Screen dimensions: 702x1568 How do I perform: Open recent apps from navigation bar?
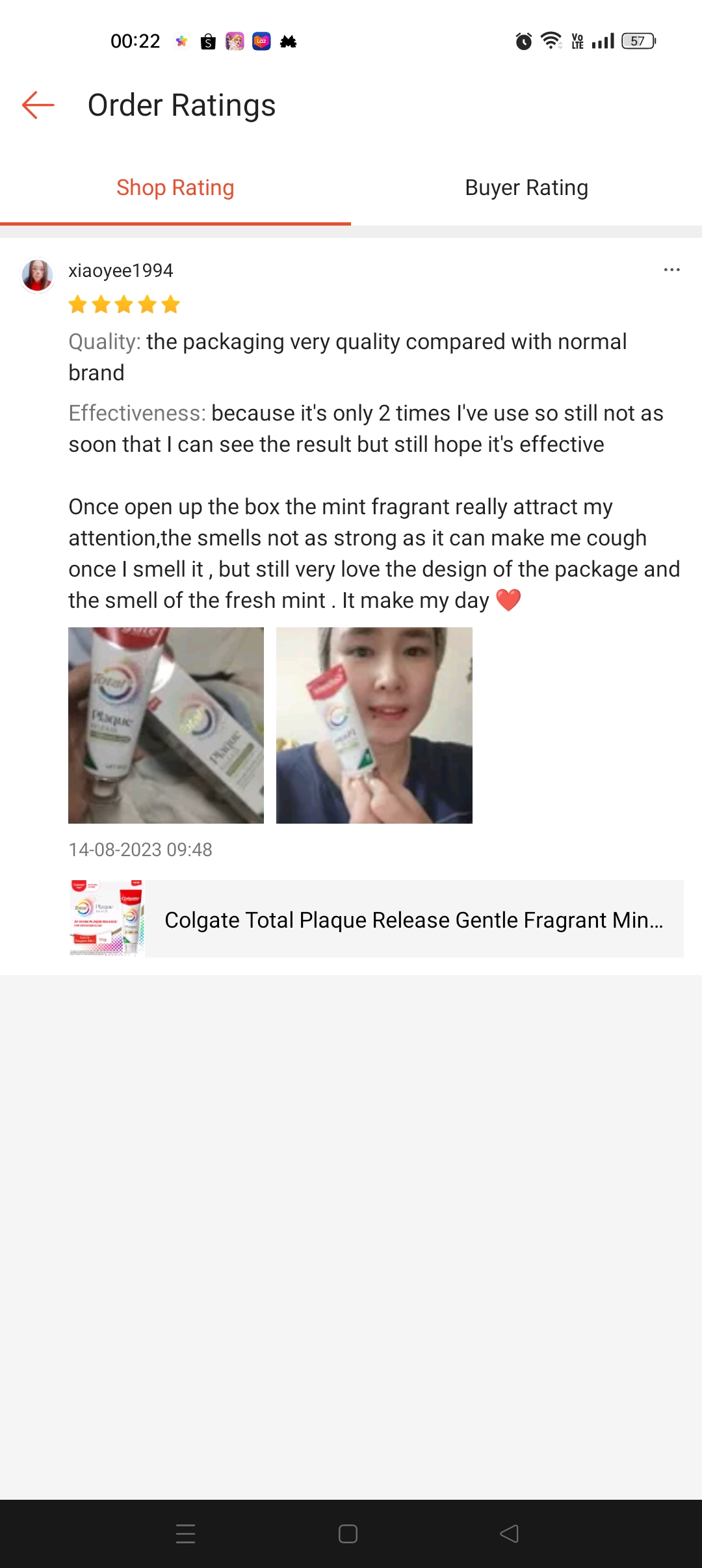click(x=186, y=1534)
